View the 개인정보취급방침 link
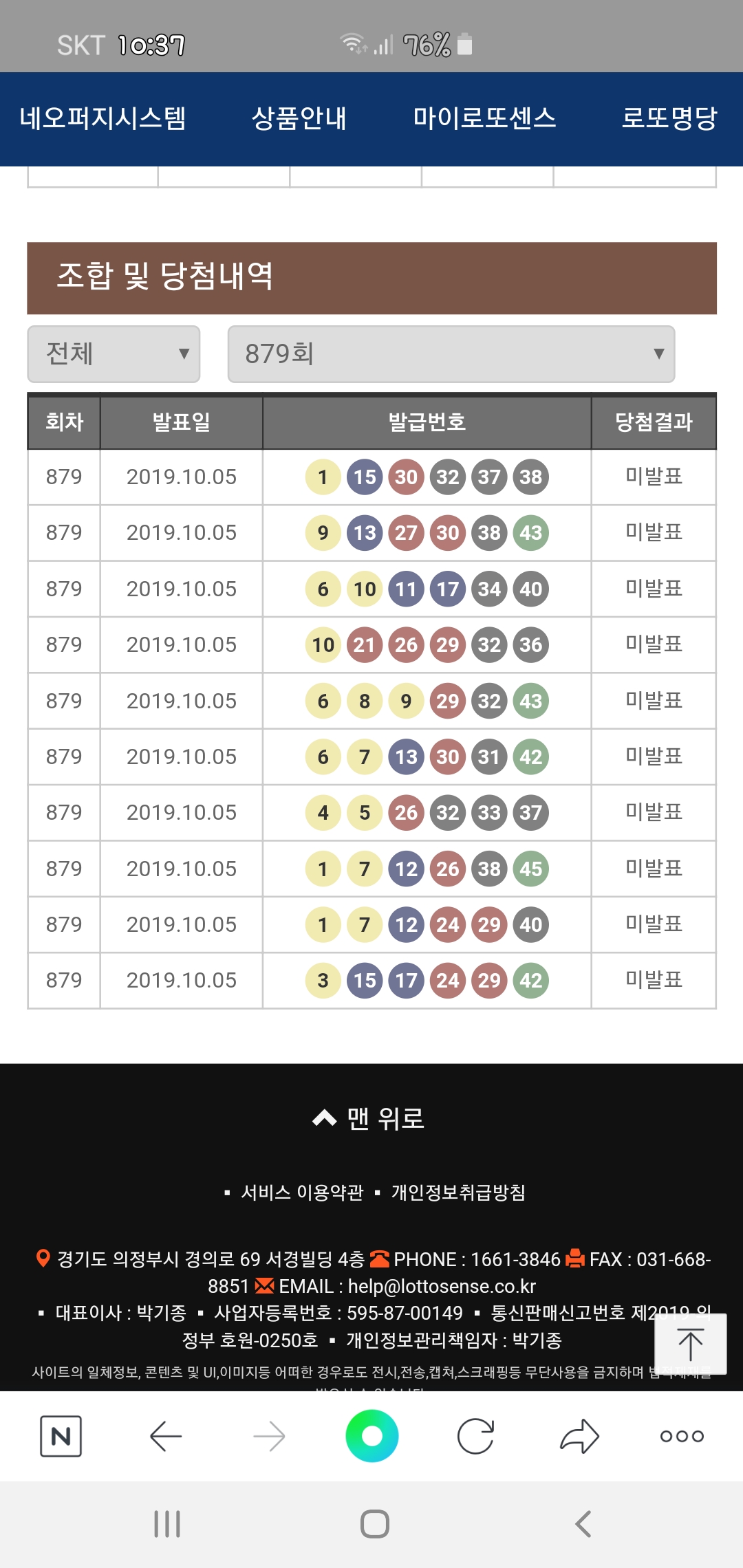The height and width of the screenshot is (1568, 743). click(x=458, y=1192)
